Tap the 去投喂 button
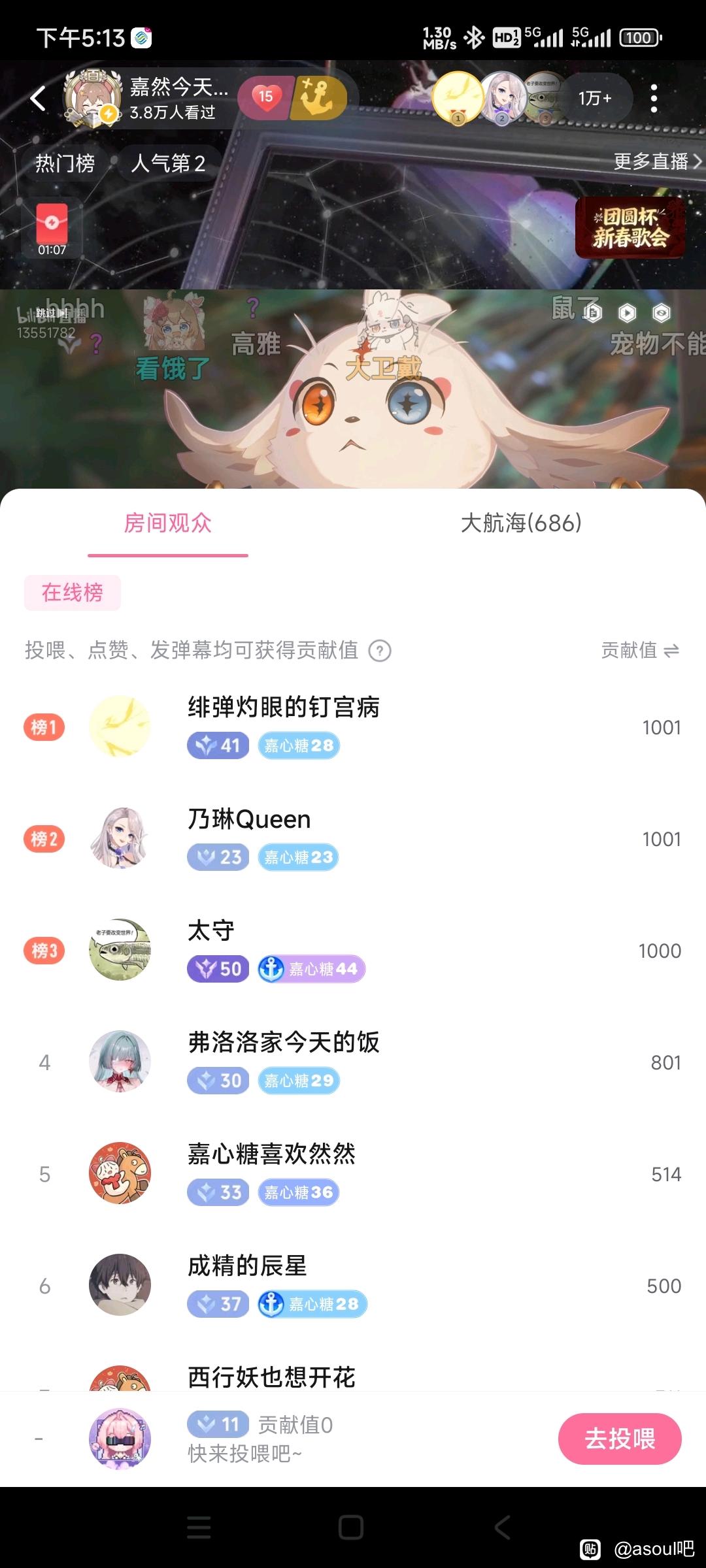The width and height of the screenshot is (706, 1568). pos(619,1439)
